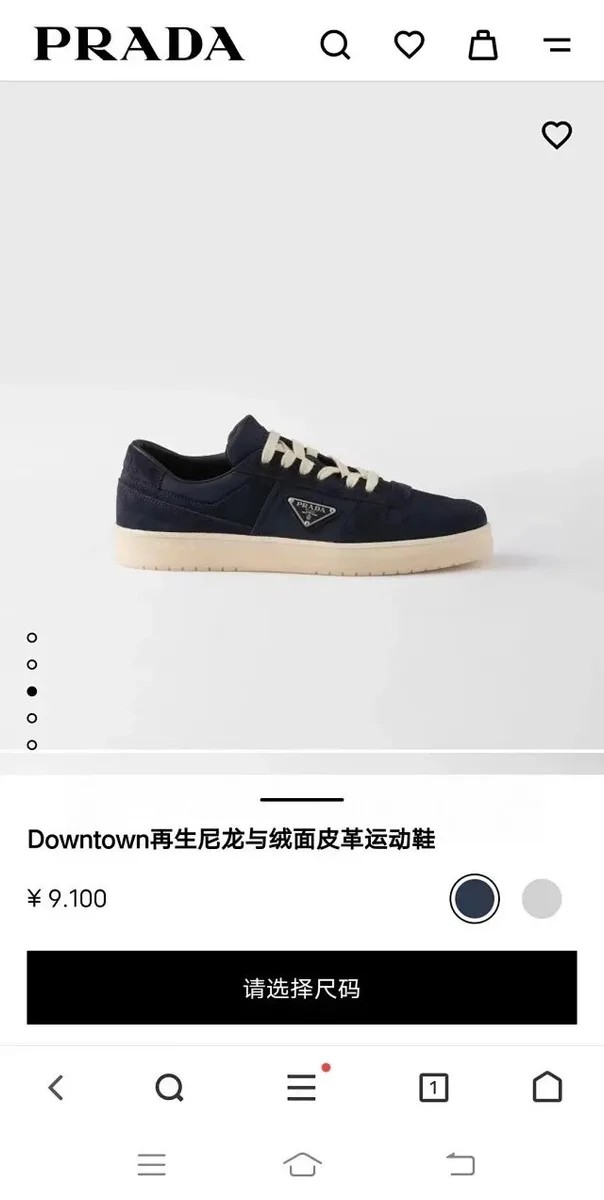
Task: Select the navy blue color swatch
Action: pos(474,899)
